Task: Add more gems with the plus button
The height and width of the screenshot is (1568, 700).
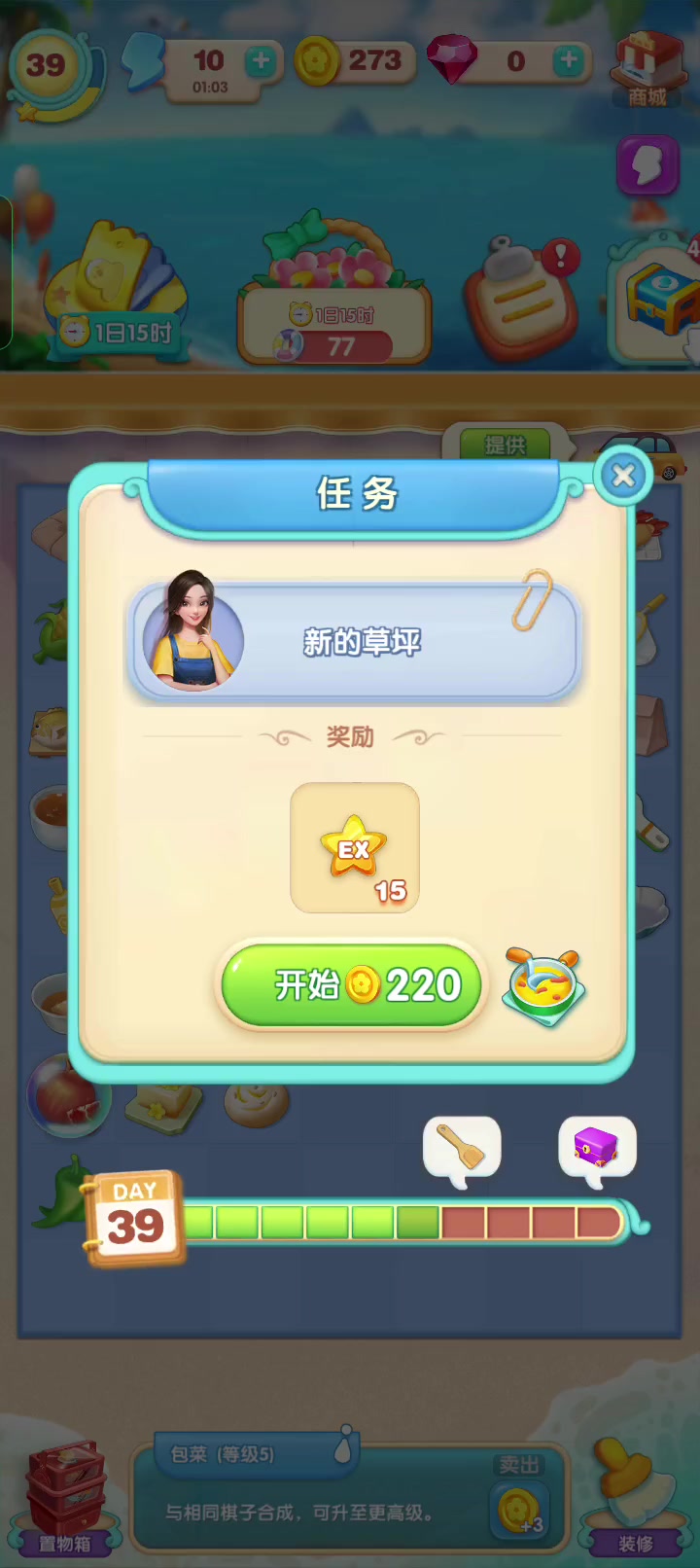Action: tap(569, 61)
